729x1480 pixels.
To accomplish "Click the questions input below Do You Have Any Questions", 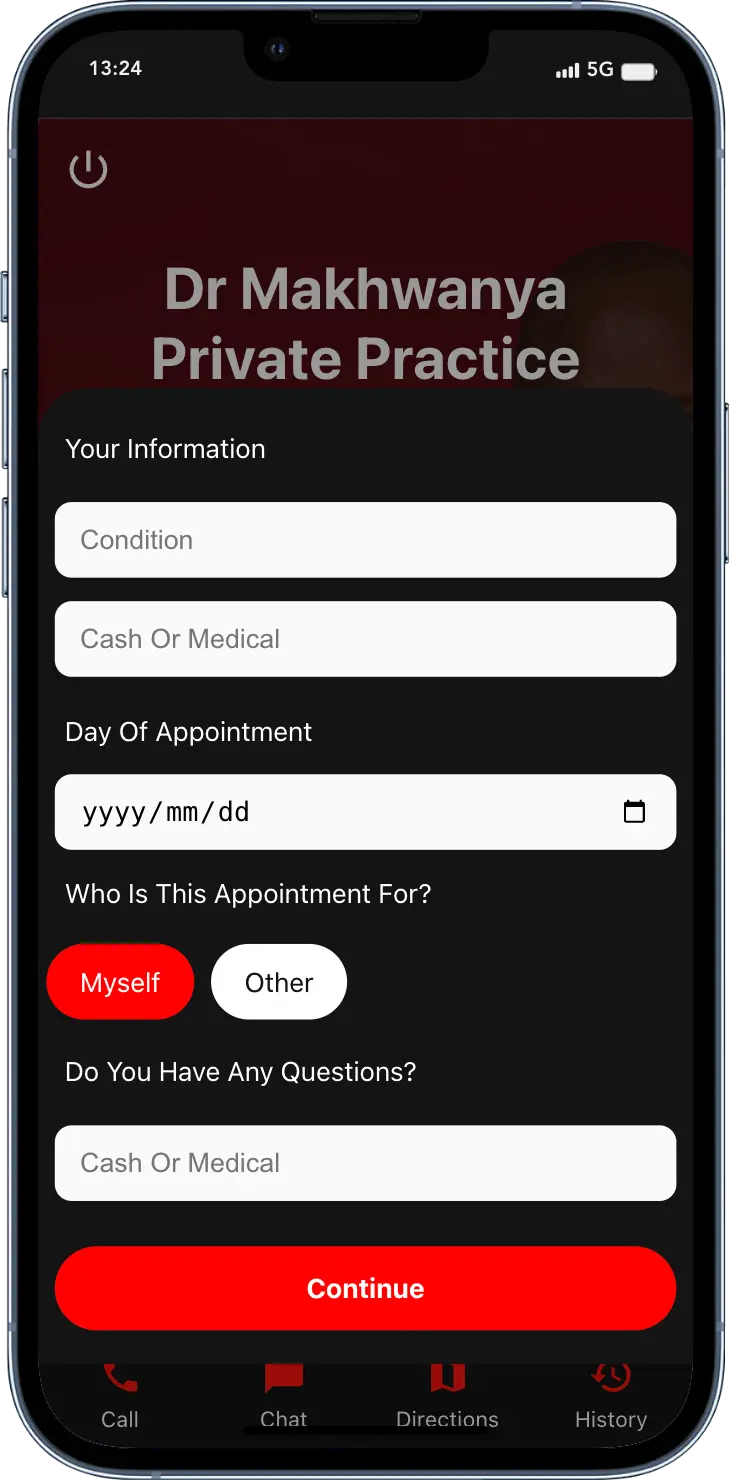I will coord(365,1163).
